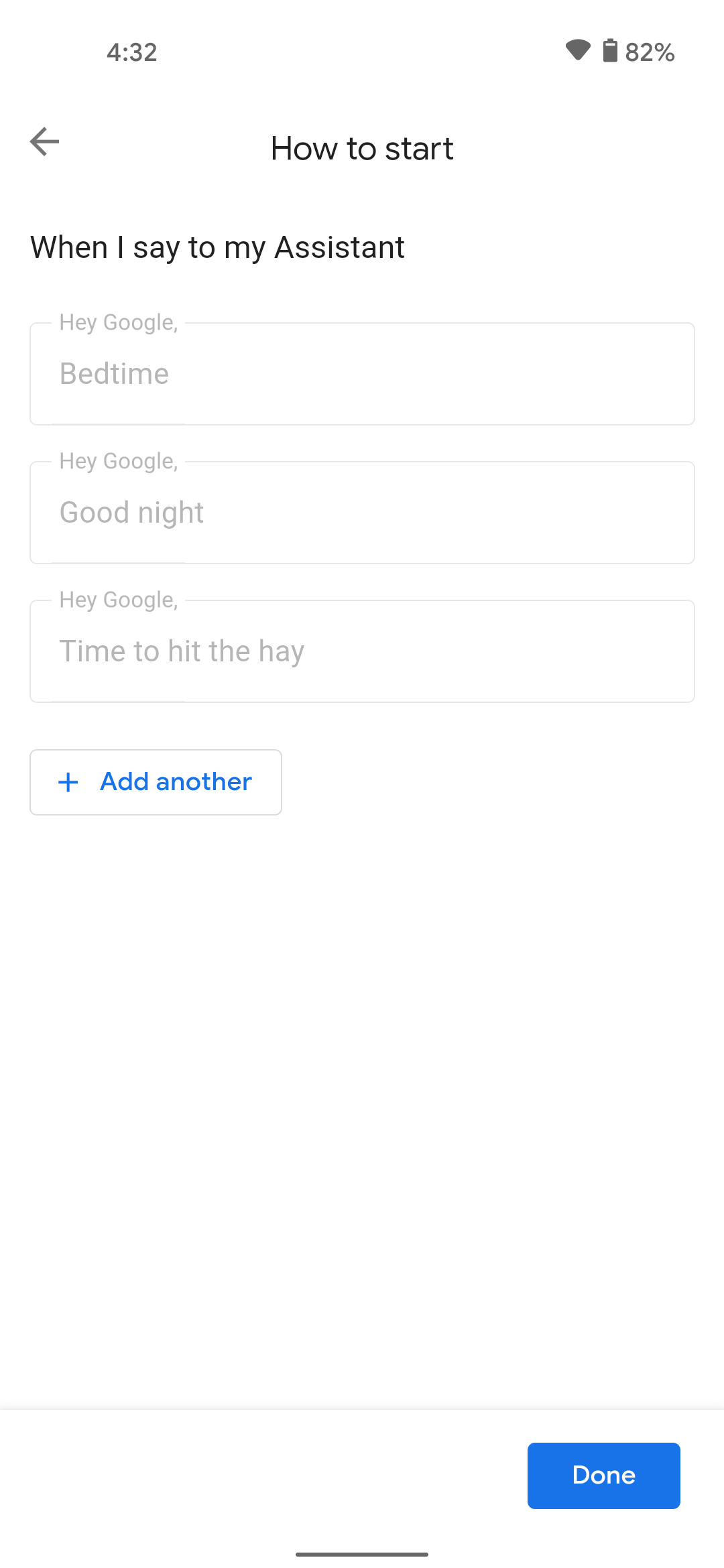Tap Hey Google label above Good night
Viewport: 724px width, 1568px height.
pyautogui.click(x=118, y=461)
